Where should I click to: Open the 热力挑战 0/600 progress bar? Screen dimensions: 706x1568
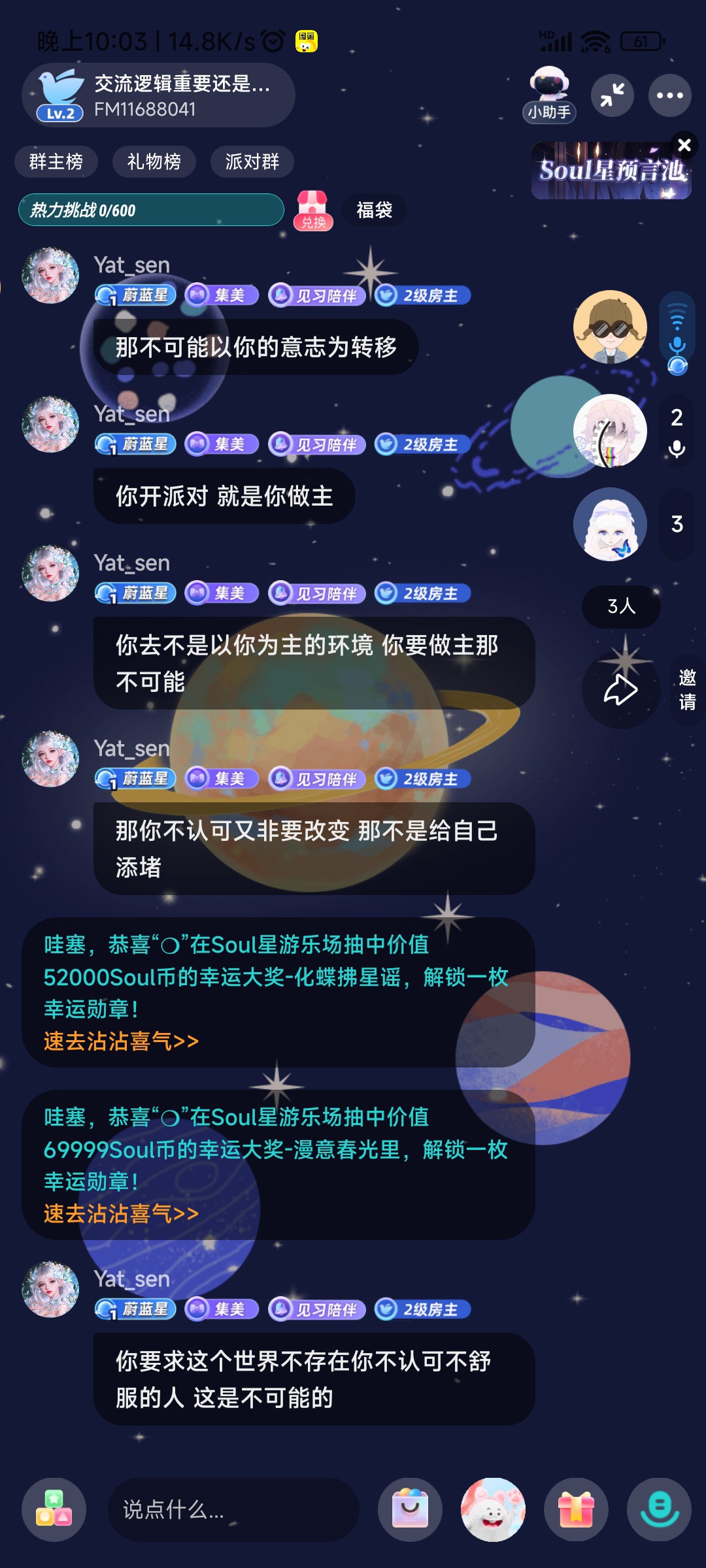pyautogui.click(x=151, y=210)
